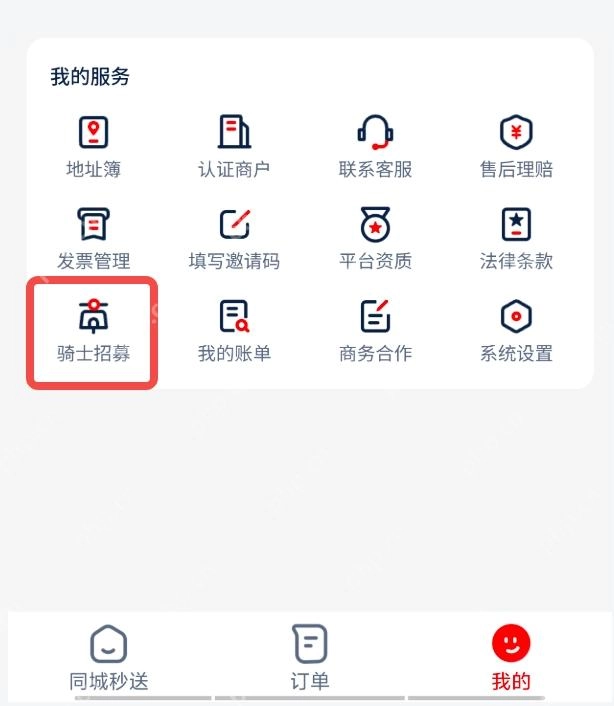Viewport: 614px width, 706px height.
Task: Open 地址簿 address book
Action: pos(93,146)
